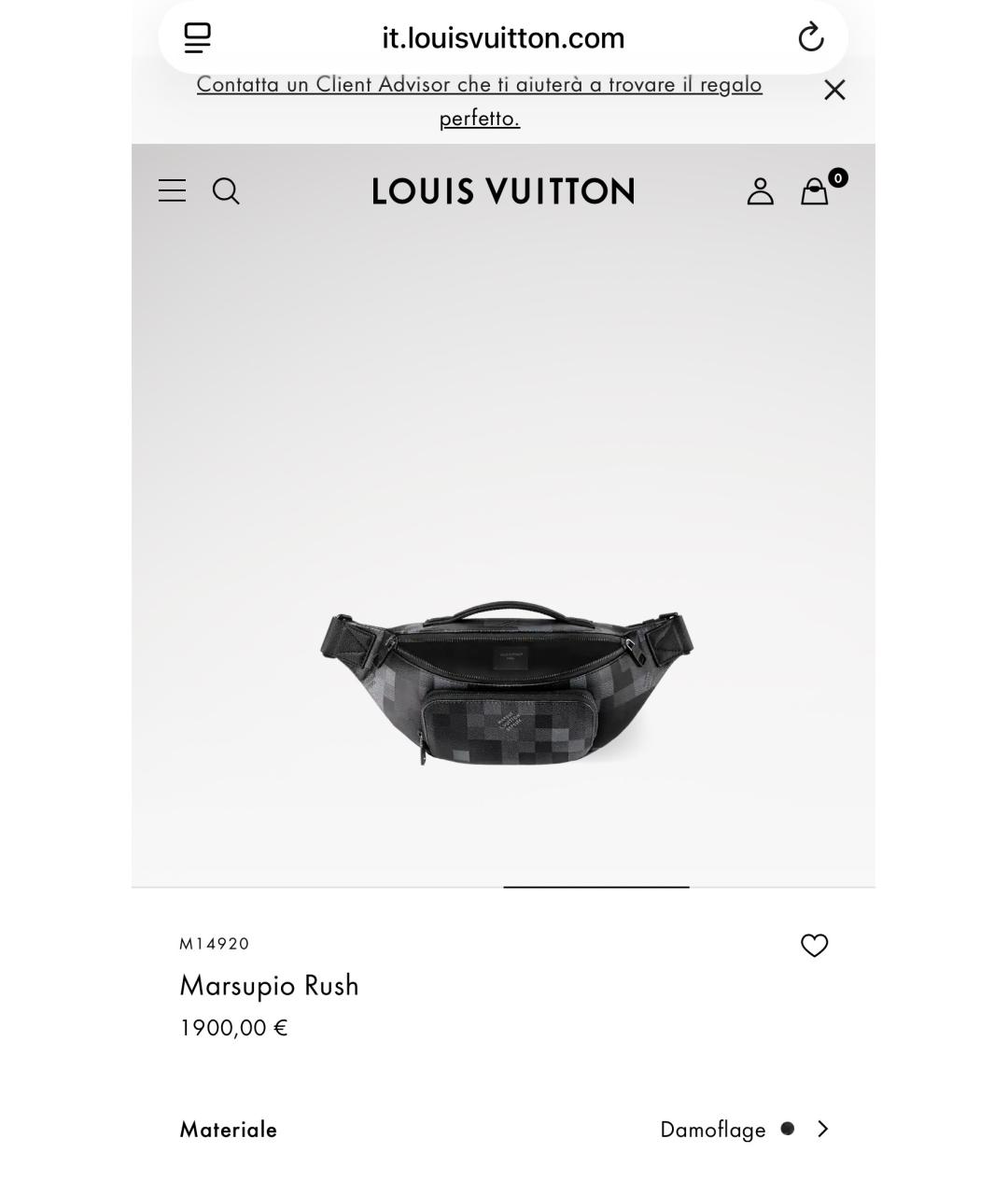The image size is (1008, 1195).
Task: Click the Marsupio Rush product title
Action: (x=269, y=985)
